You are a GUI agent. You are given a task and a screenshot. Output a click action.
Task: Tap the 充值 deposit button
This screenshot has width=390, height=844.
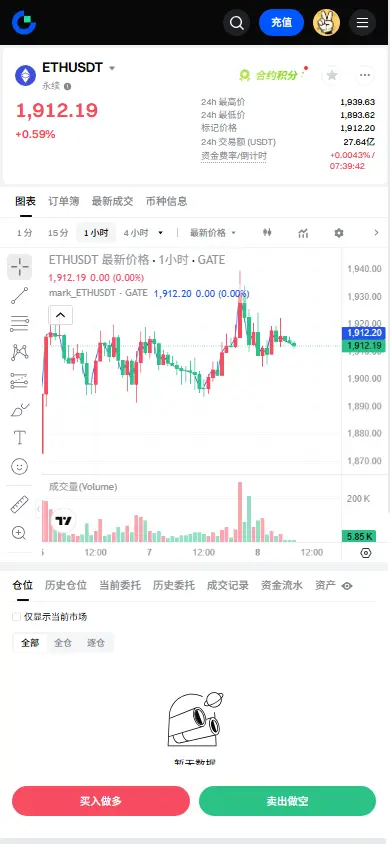281,23
